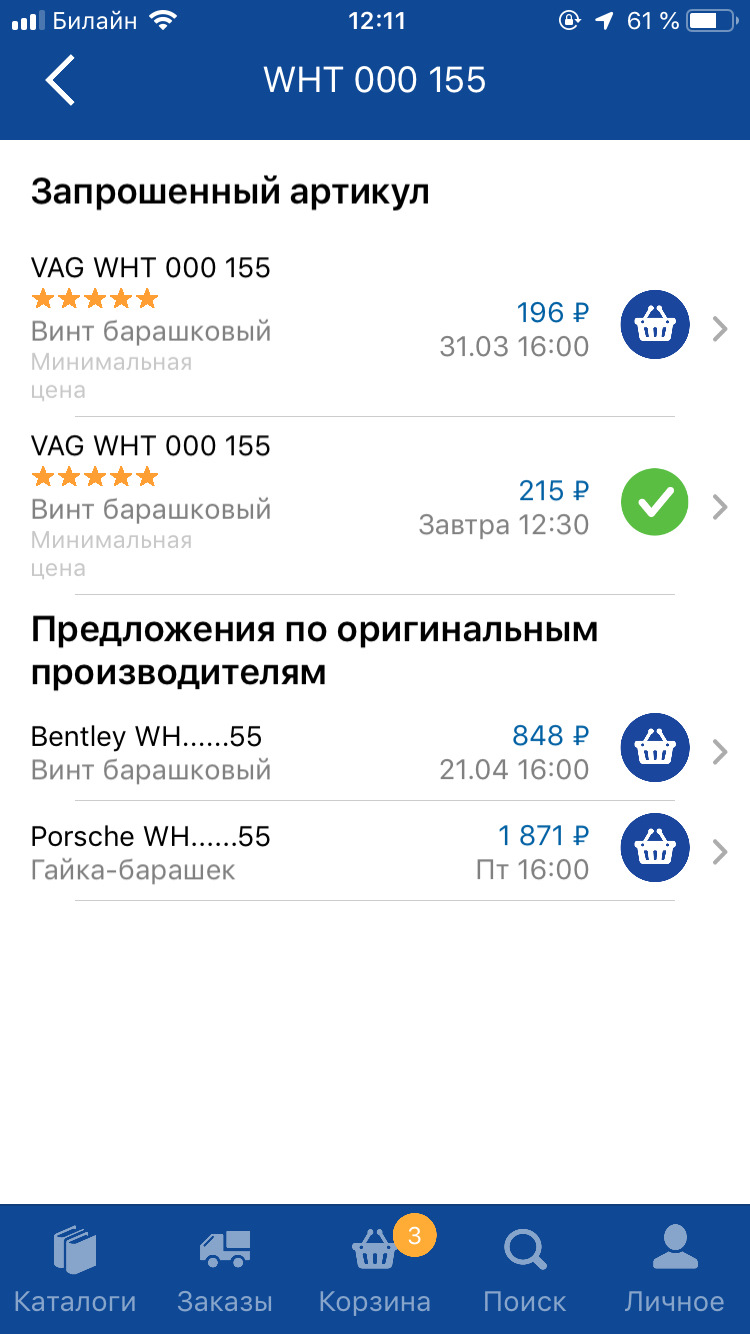
Task: Go back using the arrow in header
Action: (60, 80)
